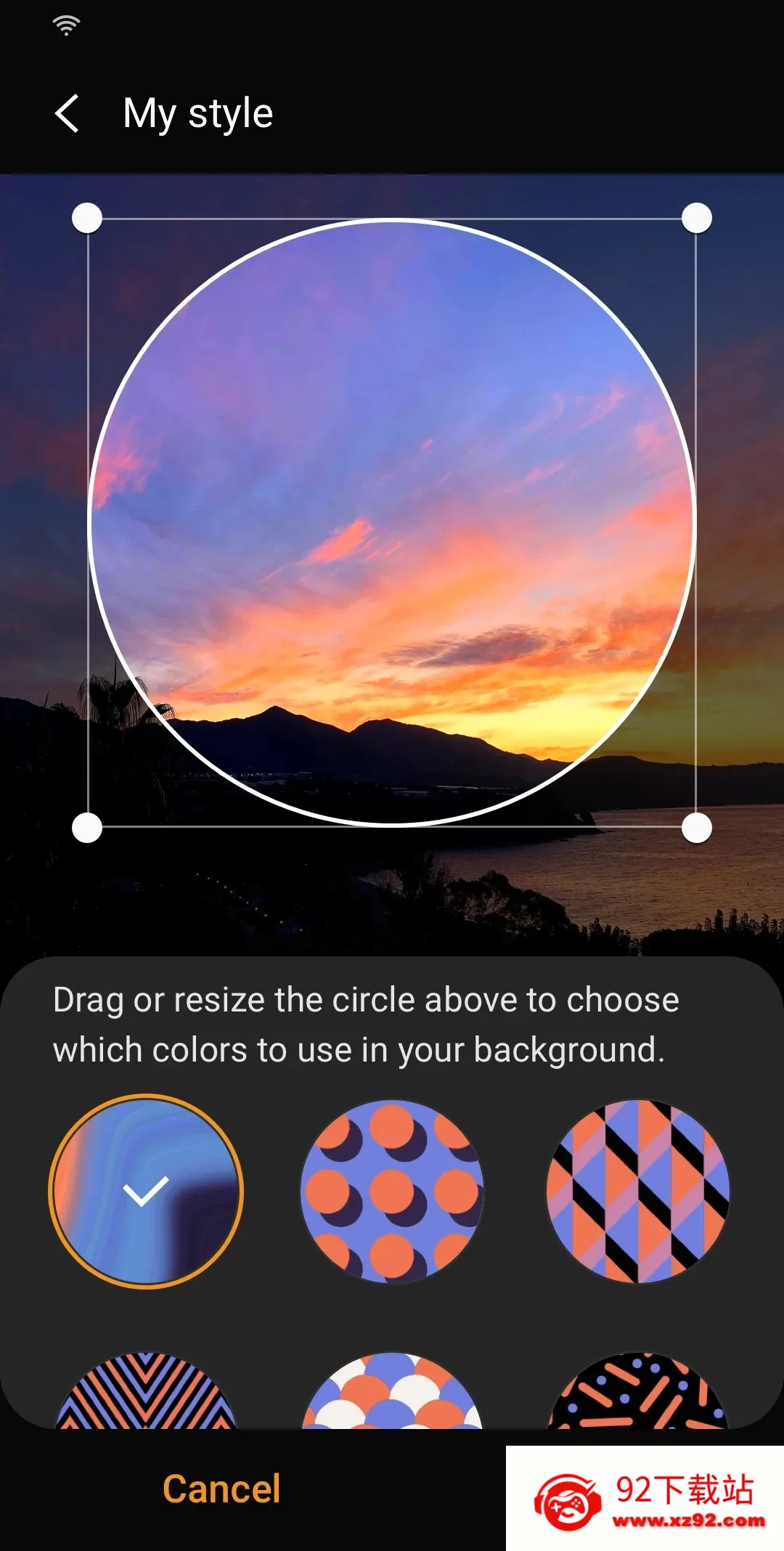Choose the orange dots pattern background

(392, 1192)
